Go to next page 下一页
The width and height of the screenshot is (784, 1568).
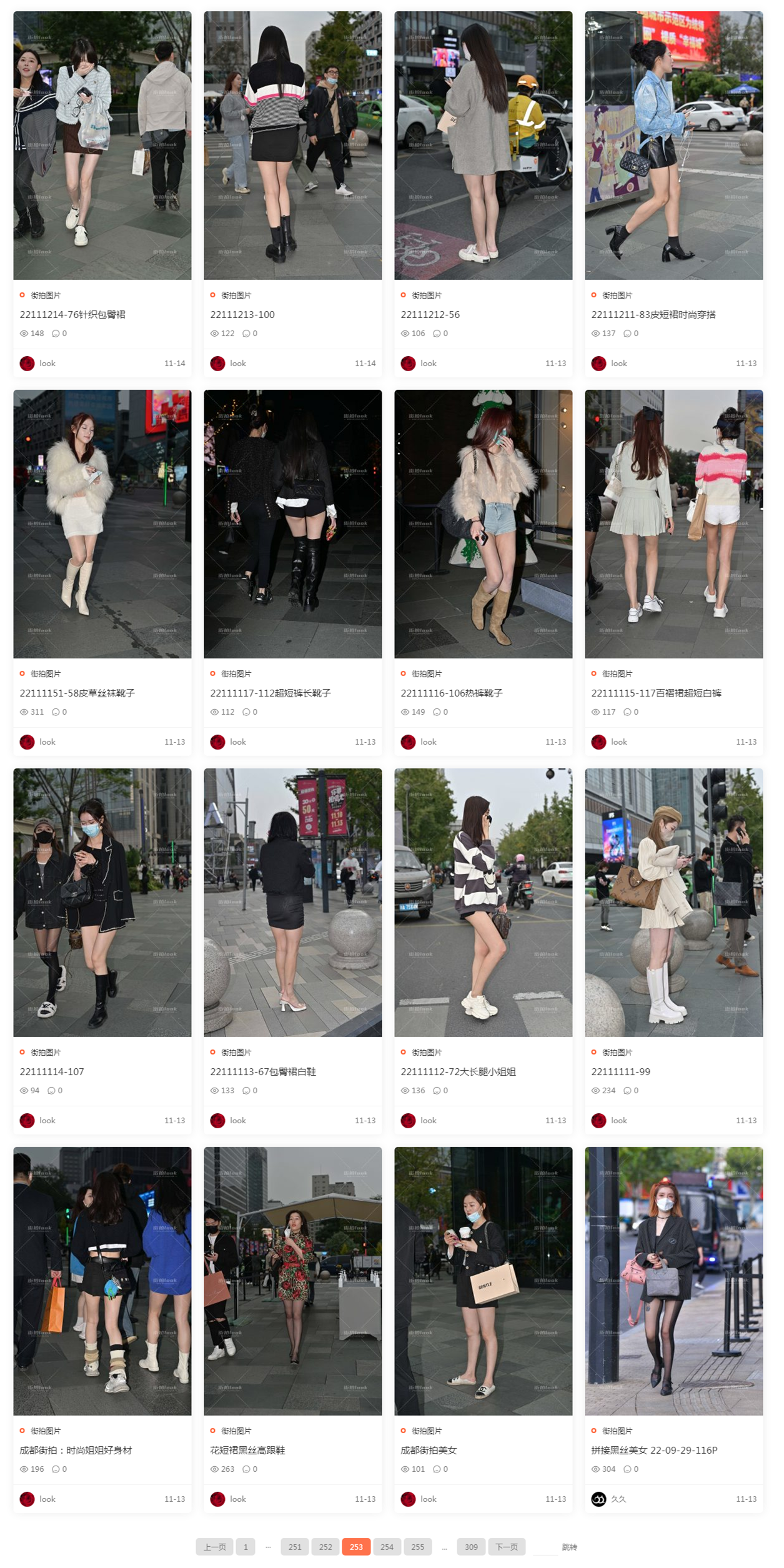click(x=506, y=1547)
